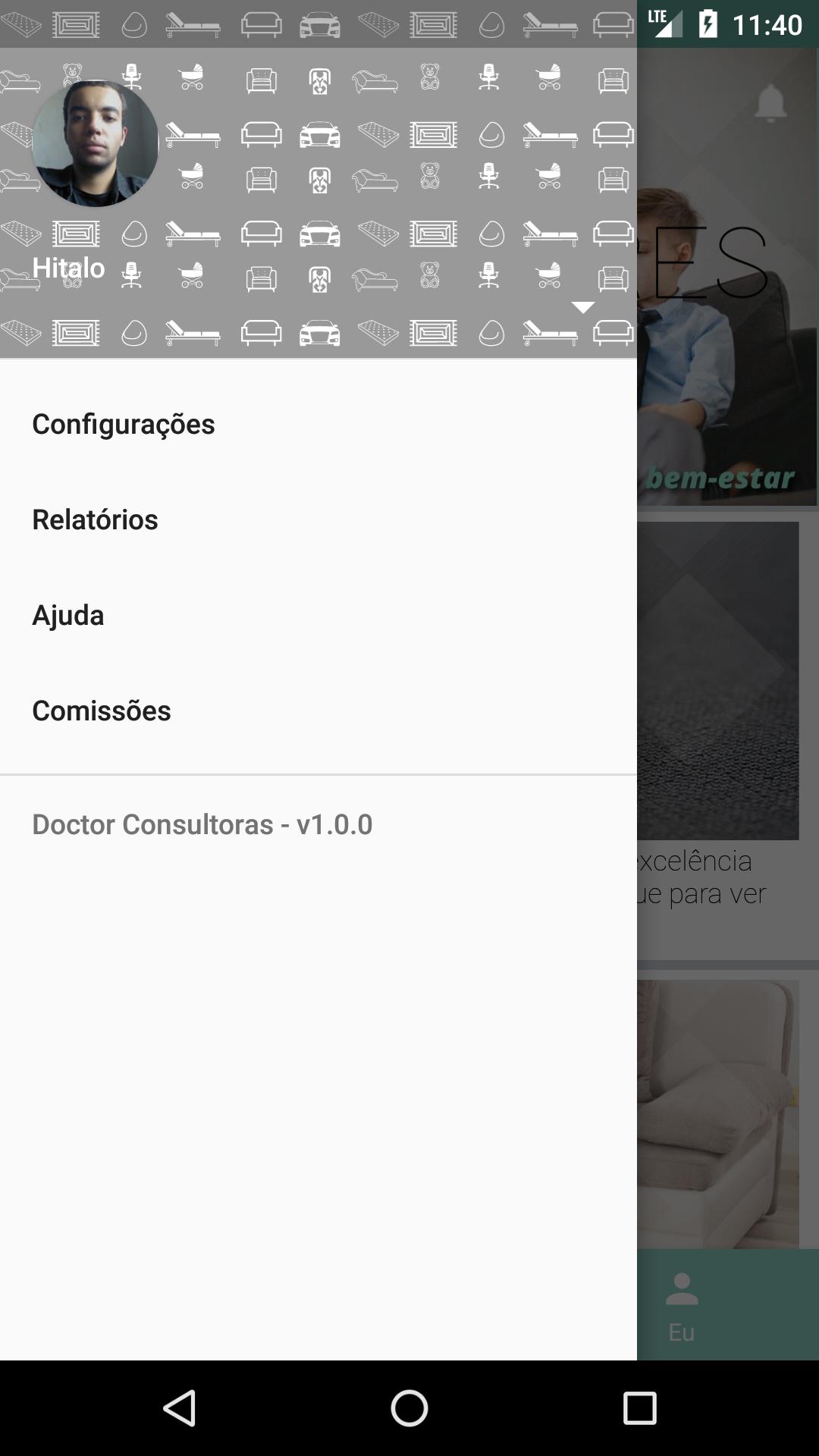The width and height of the screenshot is (819, 1456).
Task: Open Configurações from the drawer
Action: tap(123, 423)
